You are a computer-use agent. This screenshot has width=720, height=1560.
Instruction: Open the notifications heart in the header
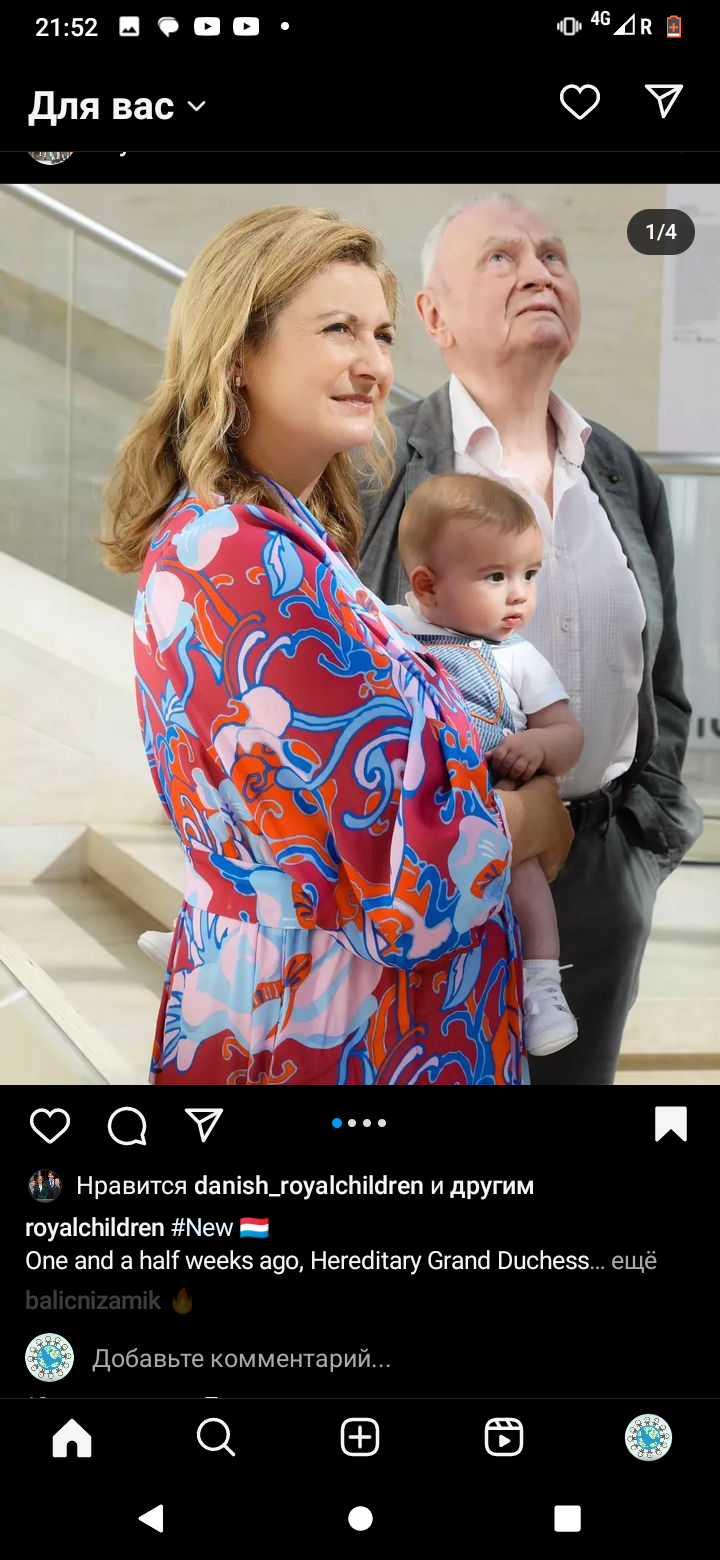(x=579, y=102)
